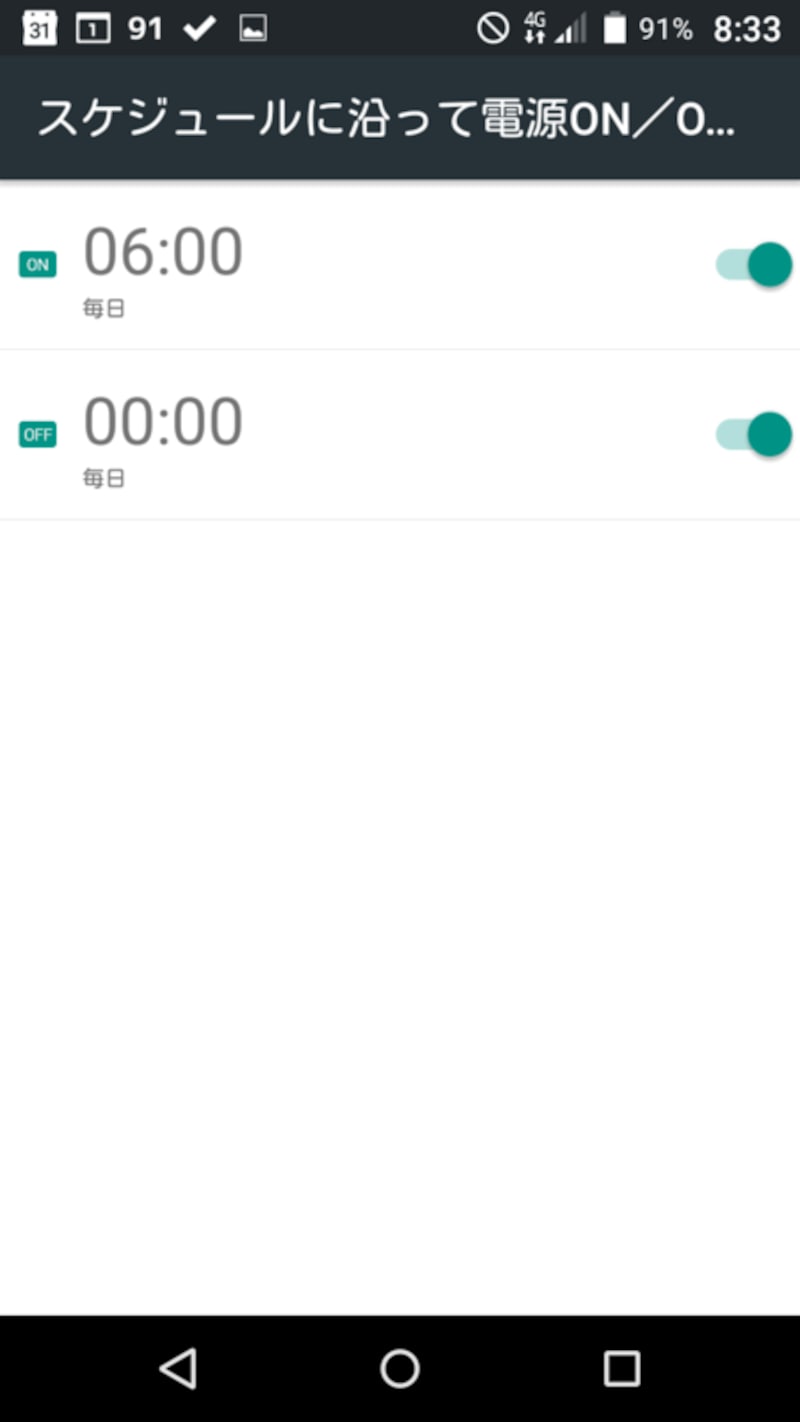Tap the 4G data indicator icon
Screen dimensions: 800x1422
pyautogui.click(x=537, y=27)
